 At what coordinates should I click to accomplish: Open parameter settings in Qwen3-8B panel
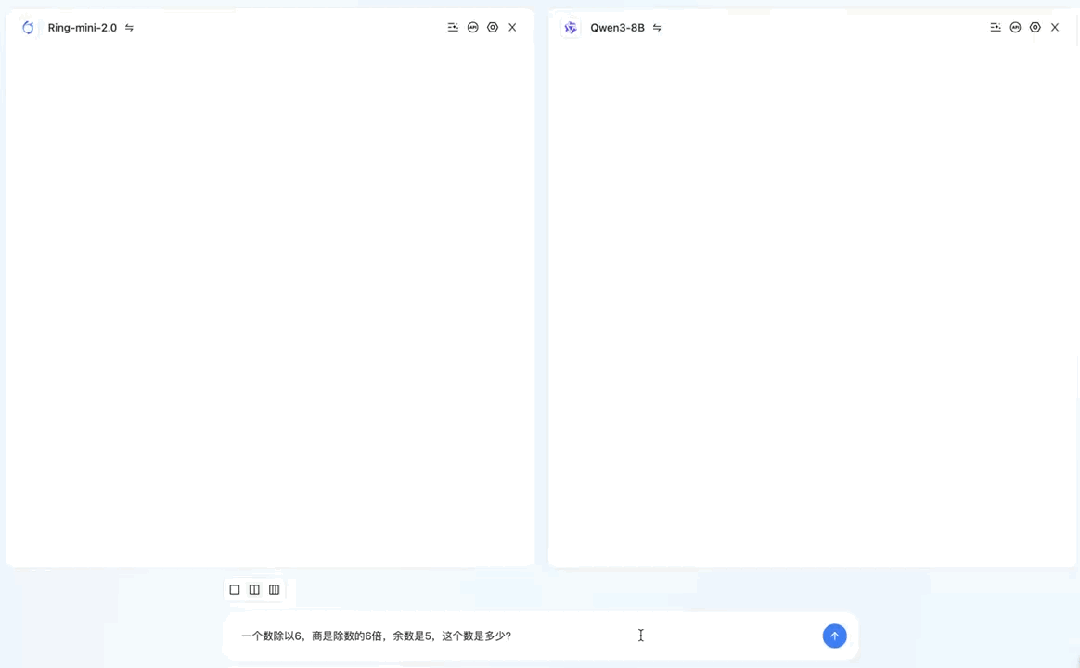(995, 28)
